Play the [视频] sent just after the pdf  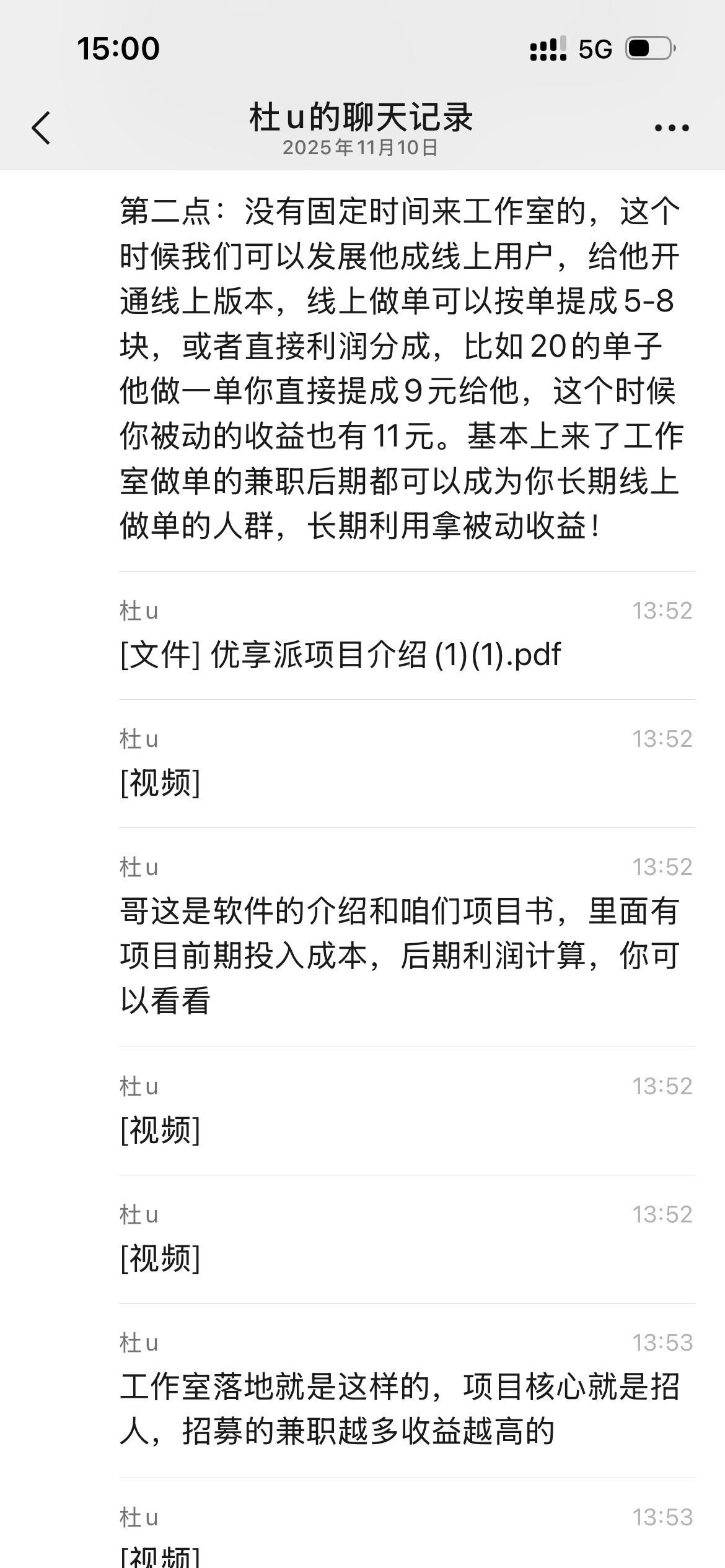tap(160, 783)
